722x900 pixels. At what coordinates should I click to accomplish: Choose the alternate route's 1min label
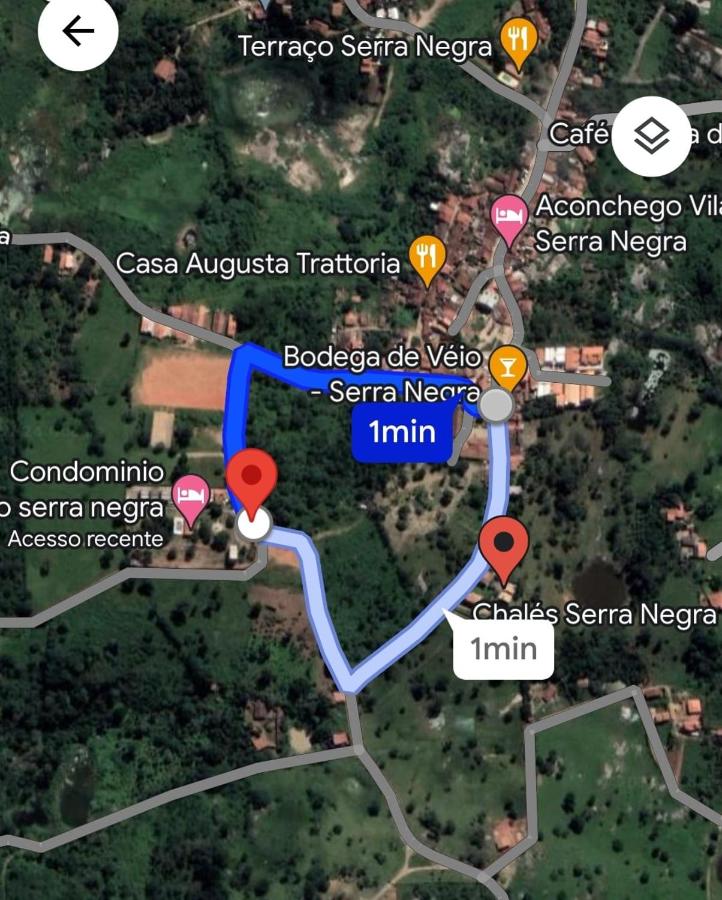coord(503,649)
